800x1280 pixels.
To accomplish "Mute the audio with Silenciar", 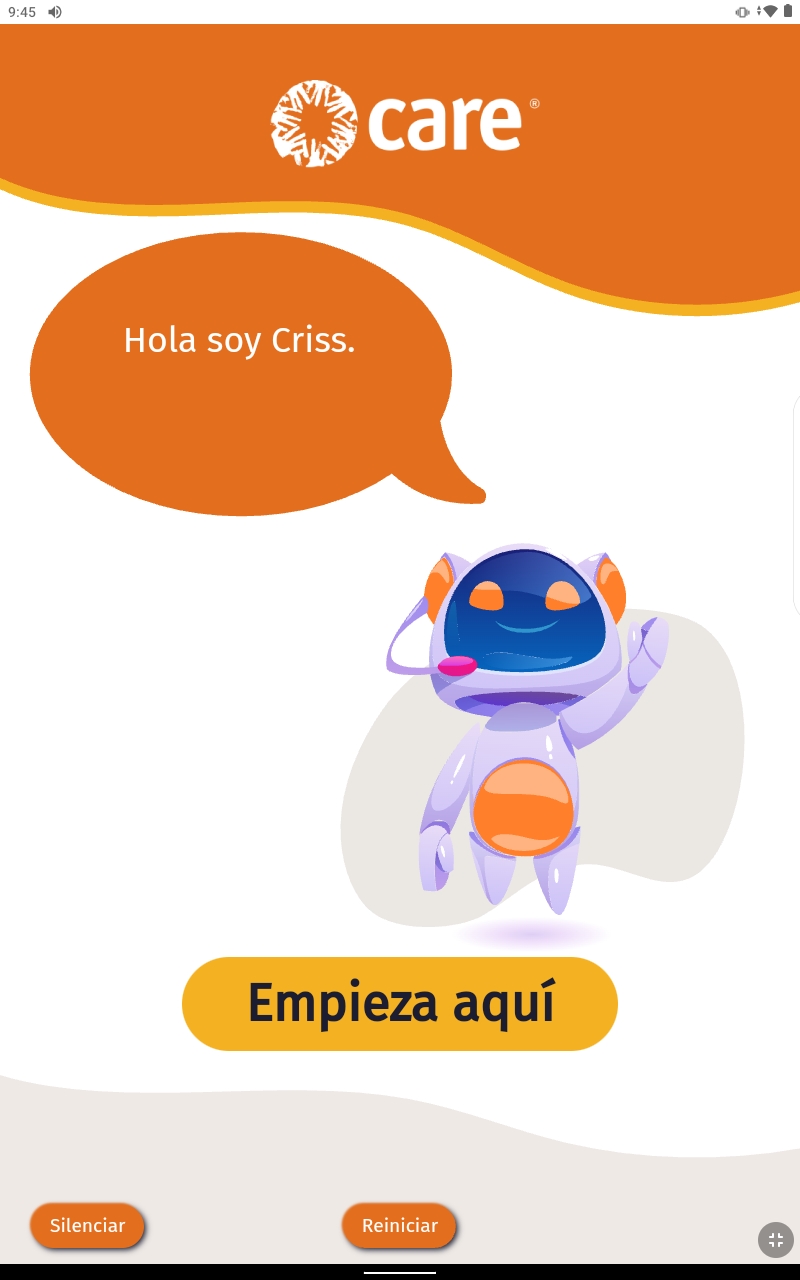I will pos(87,1225).
